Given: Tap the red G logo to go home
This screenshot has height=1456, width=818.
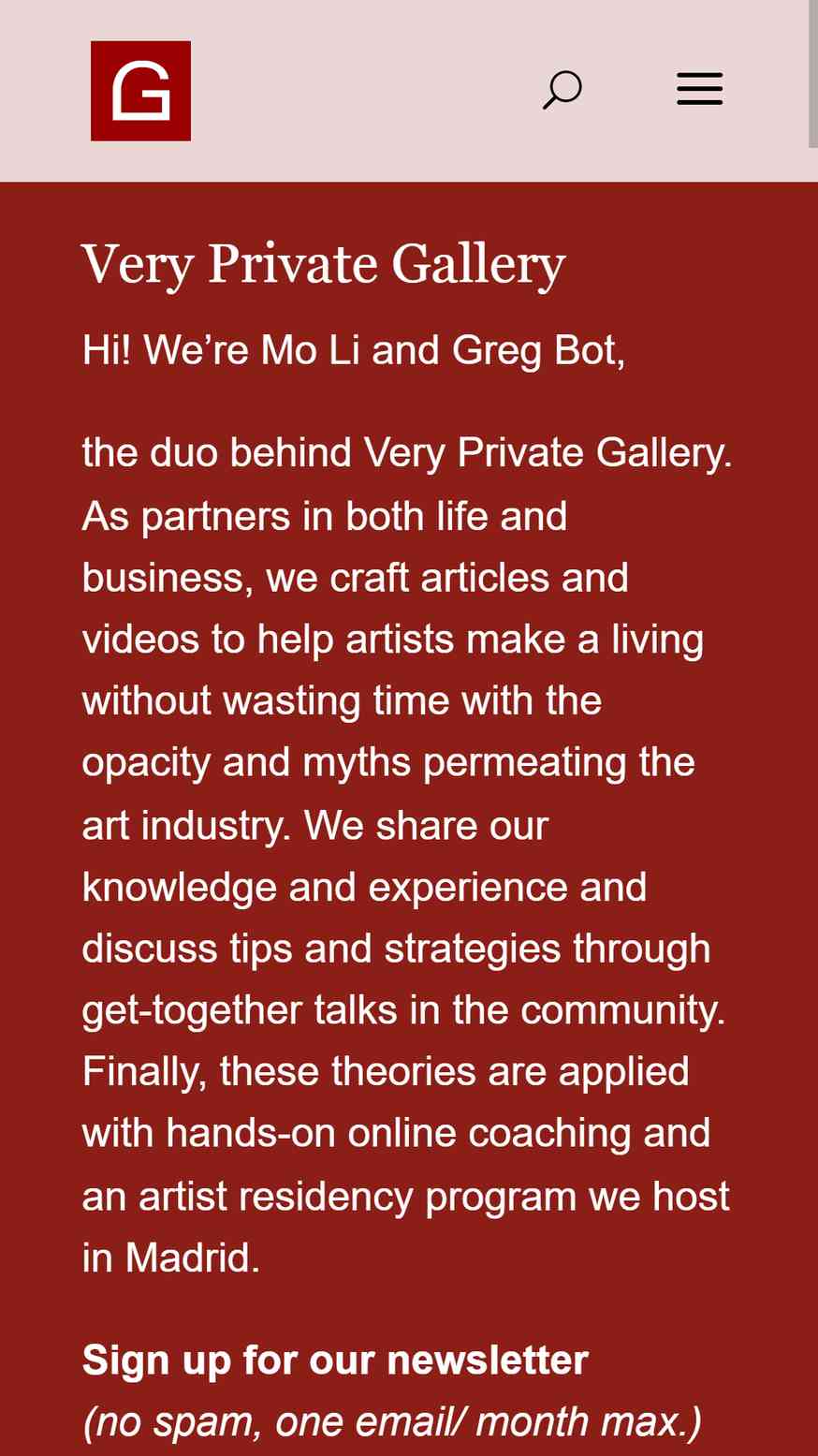Looking at the screenshot, I should (140, 91).
